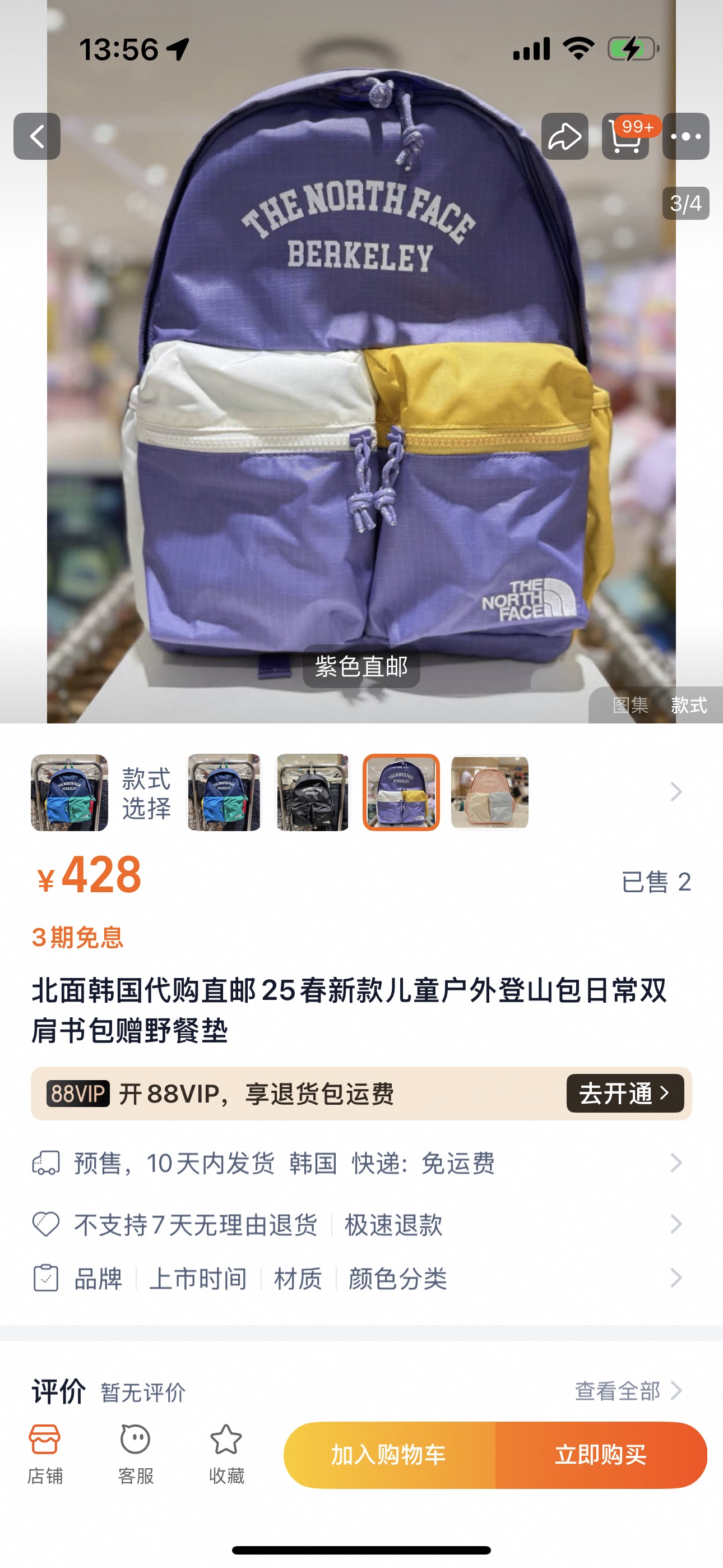View all reviews via 查看全部
Image resolution: width=723 pixels, height=1568 pixels.
pyautogui.click(x=627, y=1391)
